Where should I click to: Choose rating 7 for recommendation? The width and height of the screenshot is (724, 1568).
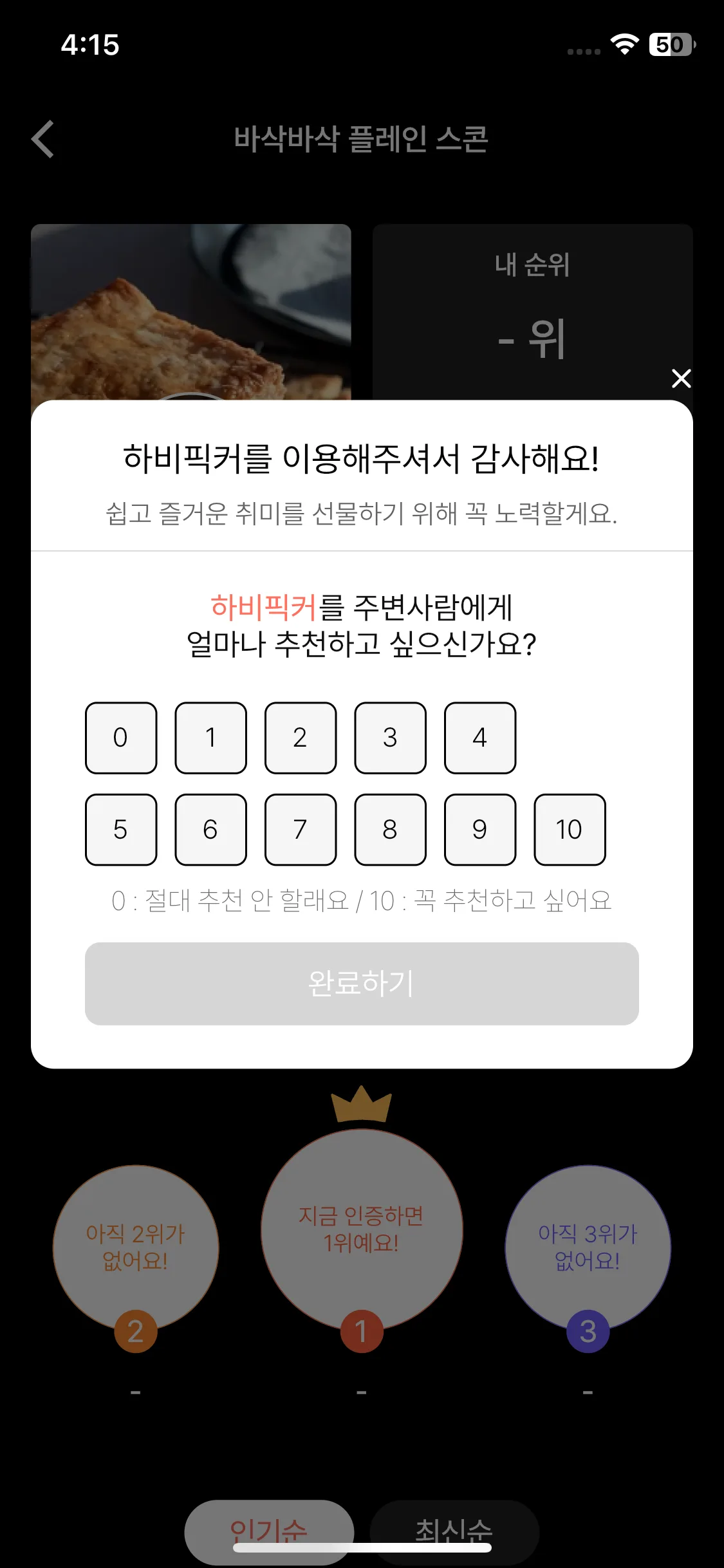coord(301,829)
